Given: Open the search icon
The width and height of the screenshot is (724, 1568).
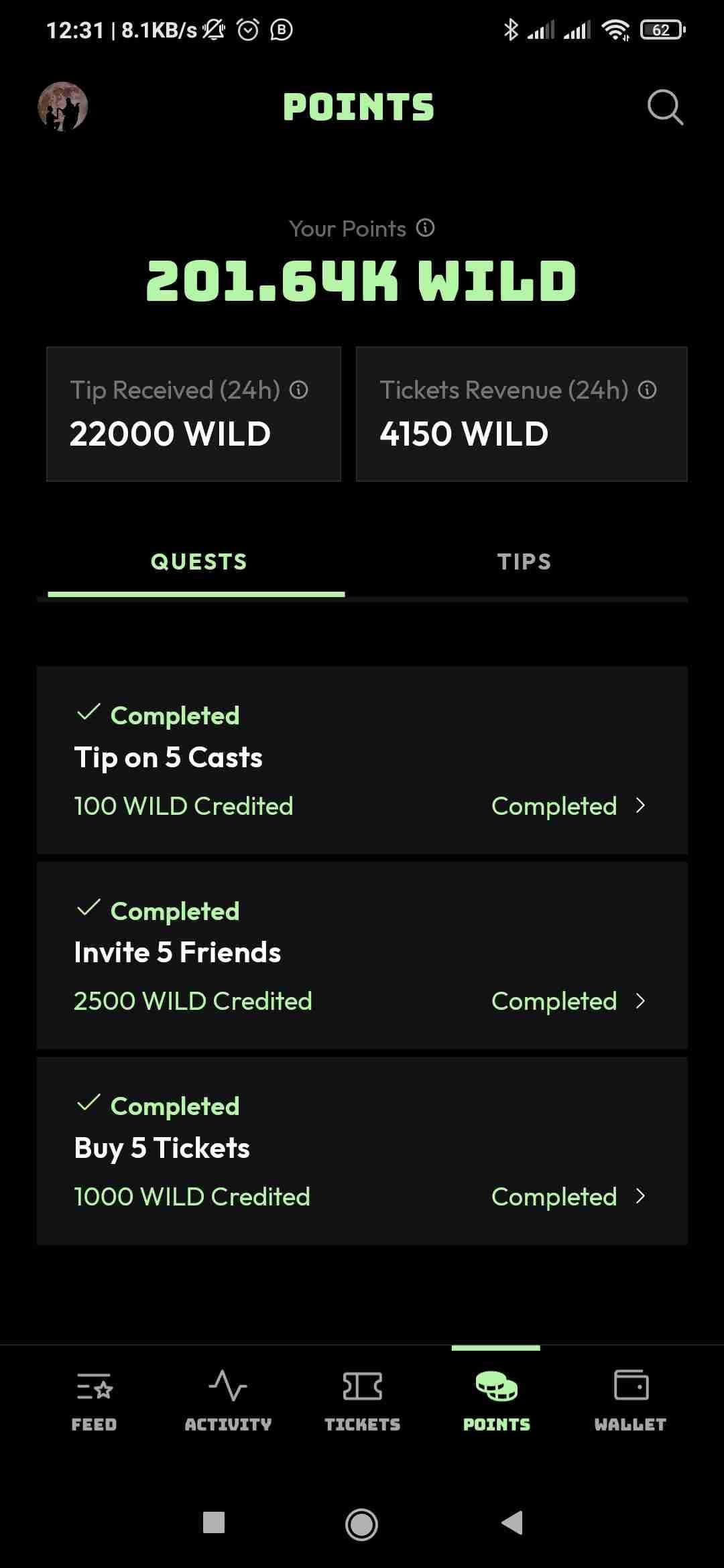Looking at the screenshot, I should [x=665, y=107].
